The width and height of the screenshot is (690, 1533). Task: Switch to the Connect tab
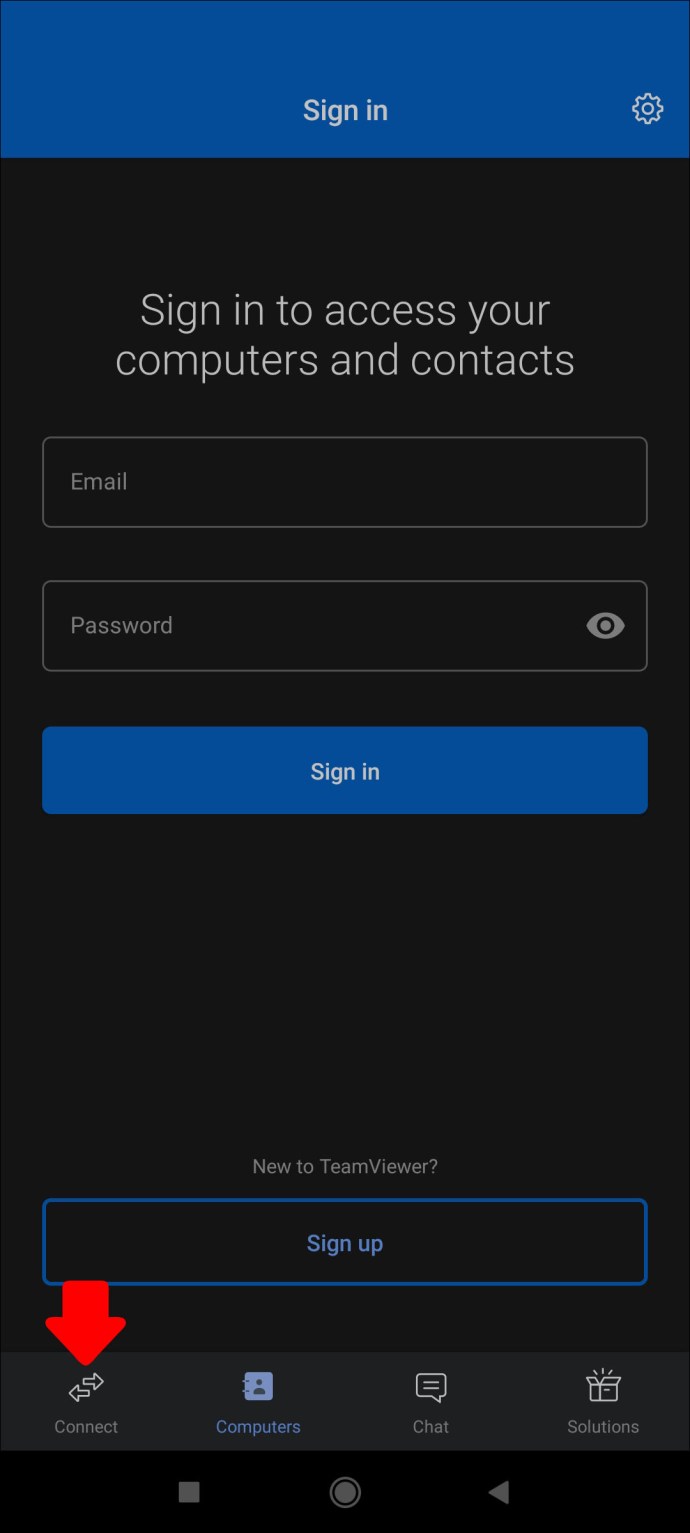coord(86,1401)
